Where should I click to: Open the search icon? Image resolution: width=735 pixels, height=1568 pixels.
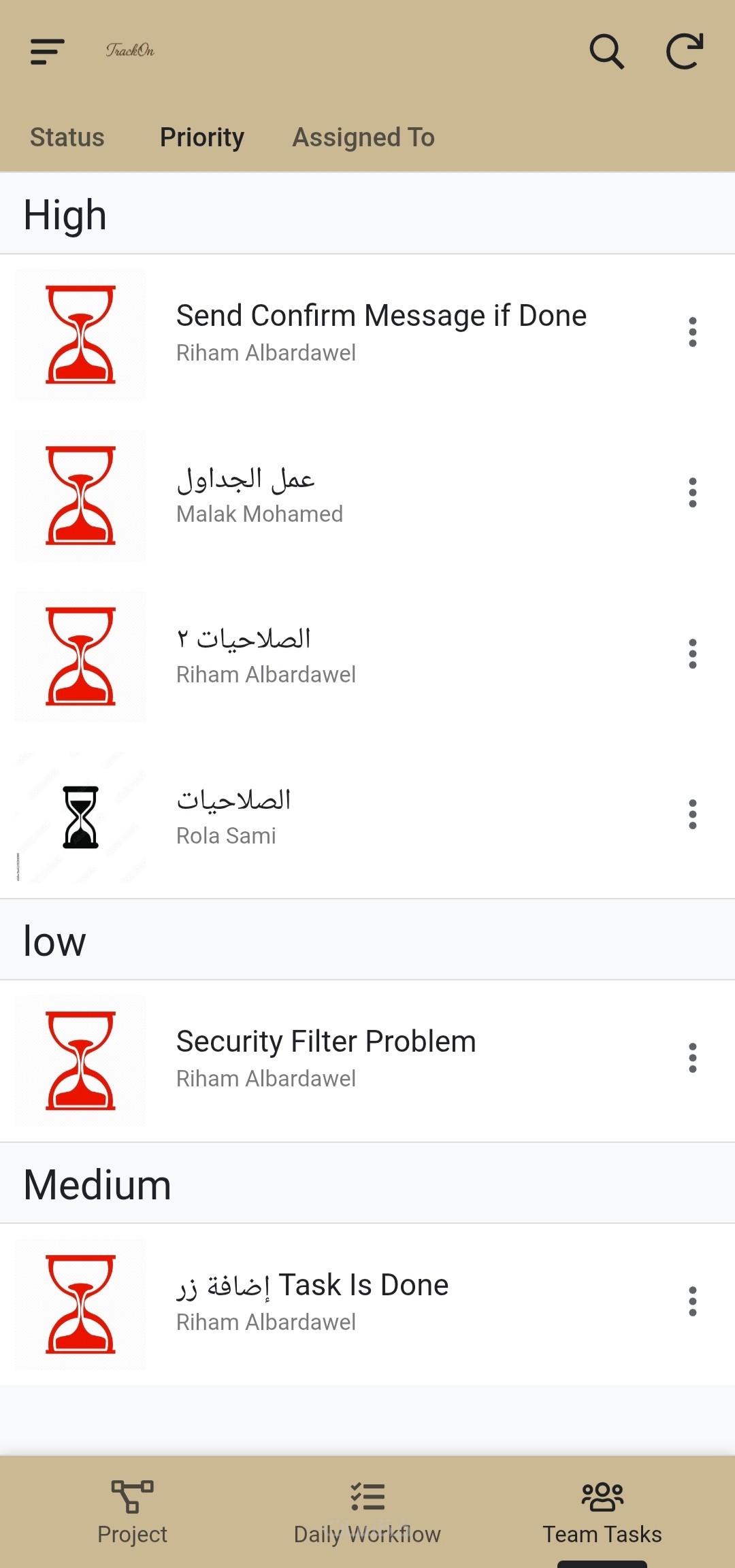[x=606, y=52]
